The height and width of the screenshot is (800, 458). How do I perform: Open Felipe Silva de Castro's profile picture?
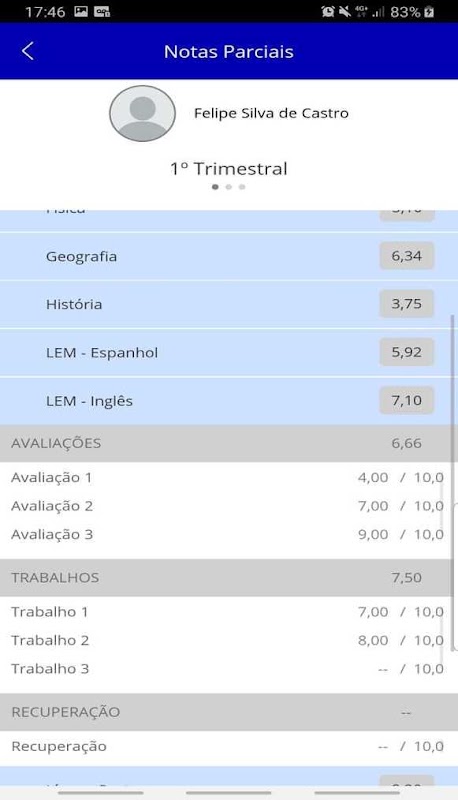[142, 113]
